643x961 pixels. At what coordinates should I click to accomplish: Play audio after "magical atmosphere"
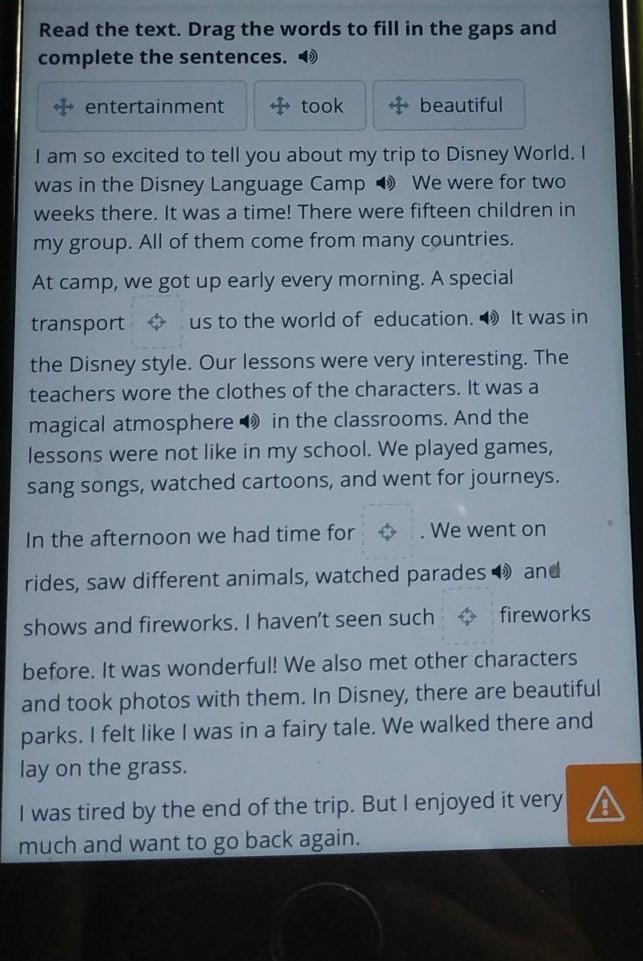coord(250,422)
